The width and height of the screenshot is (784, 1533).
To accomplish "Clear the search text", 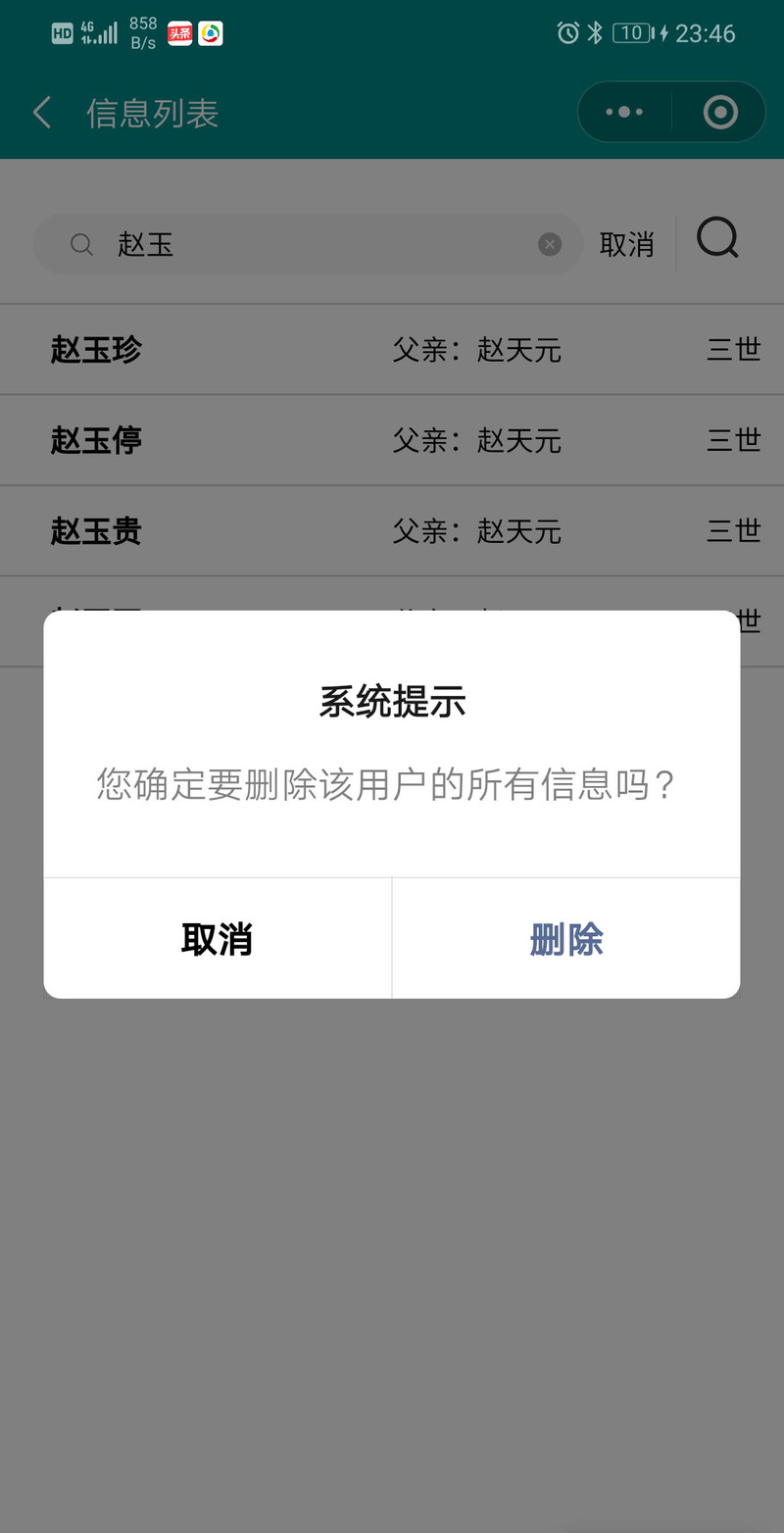I will pyautogui.click(x=550, y=244).
